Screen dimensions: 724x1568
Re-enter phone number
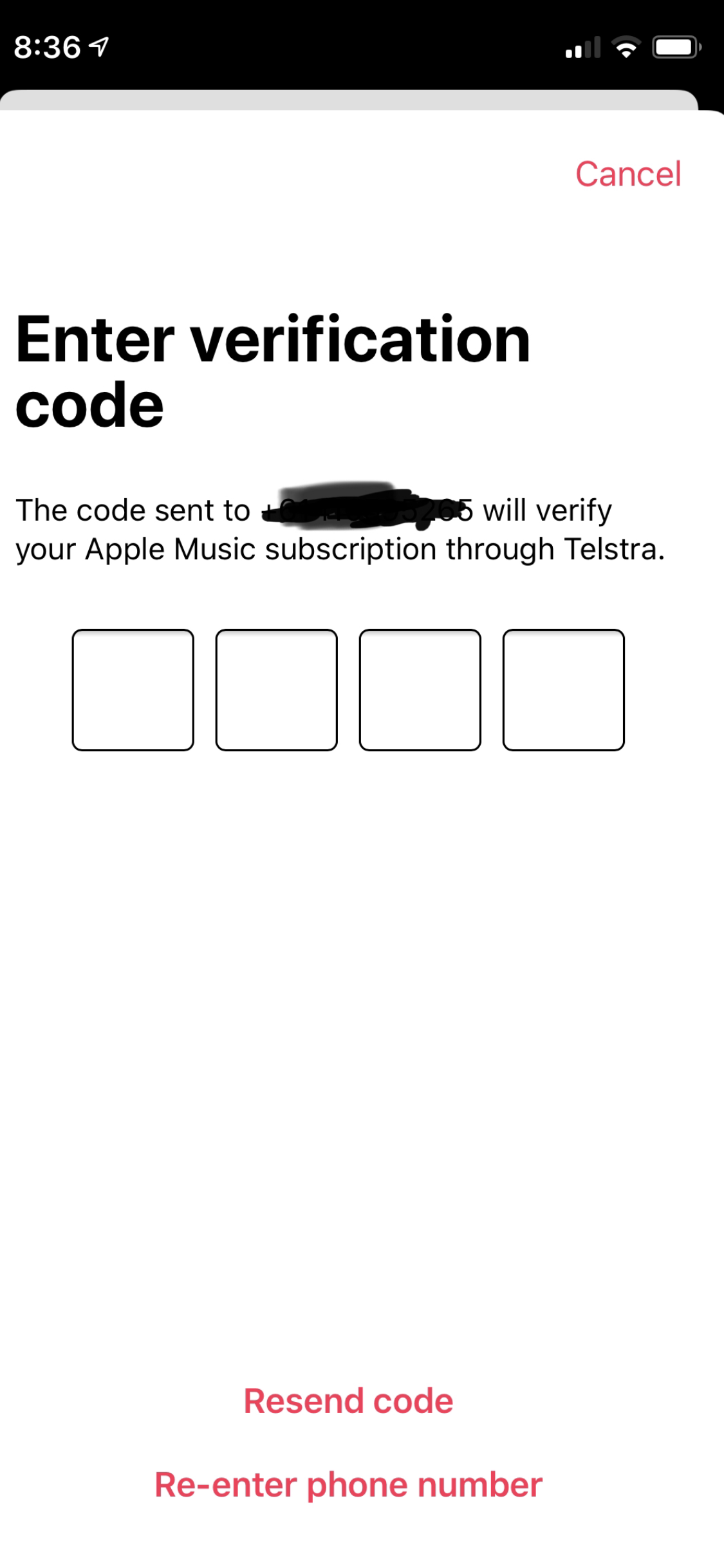click(x=348, y=1485)
